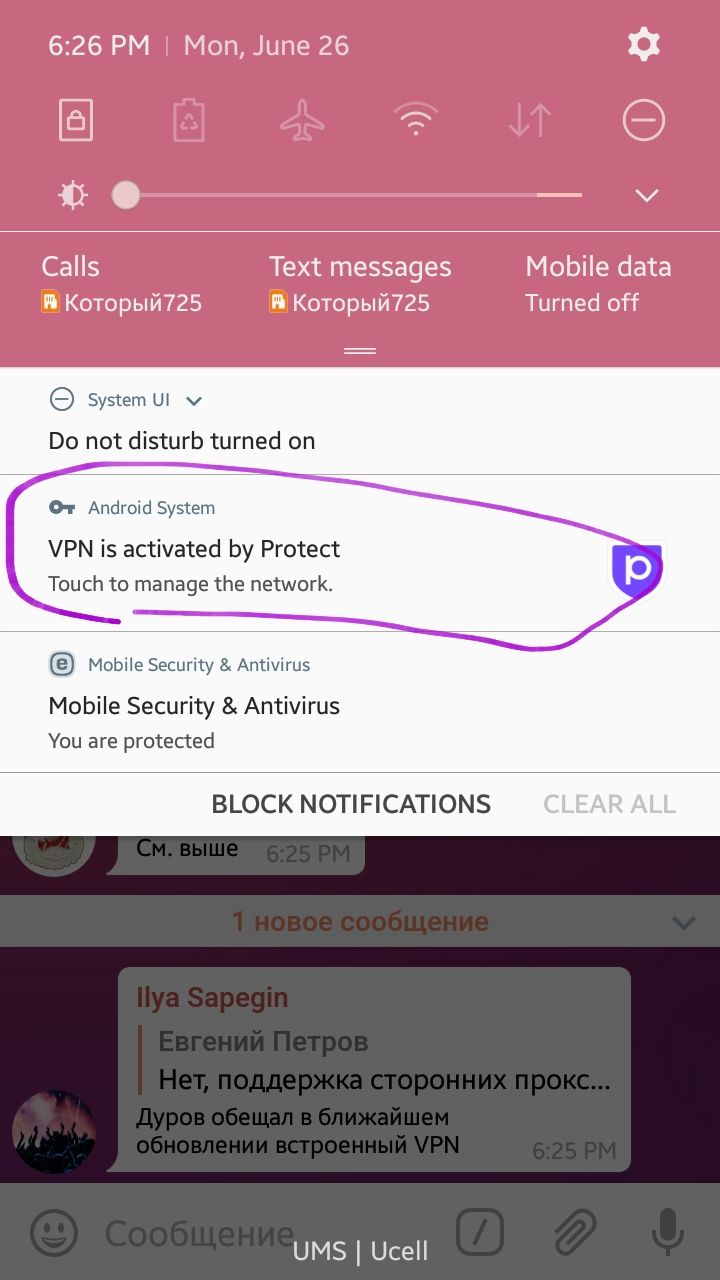Tap the brightness slider track
The image size is (720, 1280).
click(350, 195)
